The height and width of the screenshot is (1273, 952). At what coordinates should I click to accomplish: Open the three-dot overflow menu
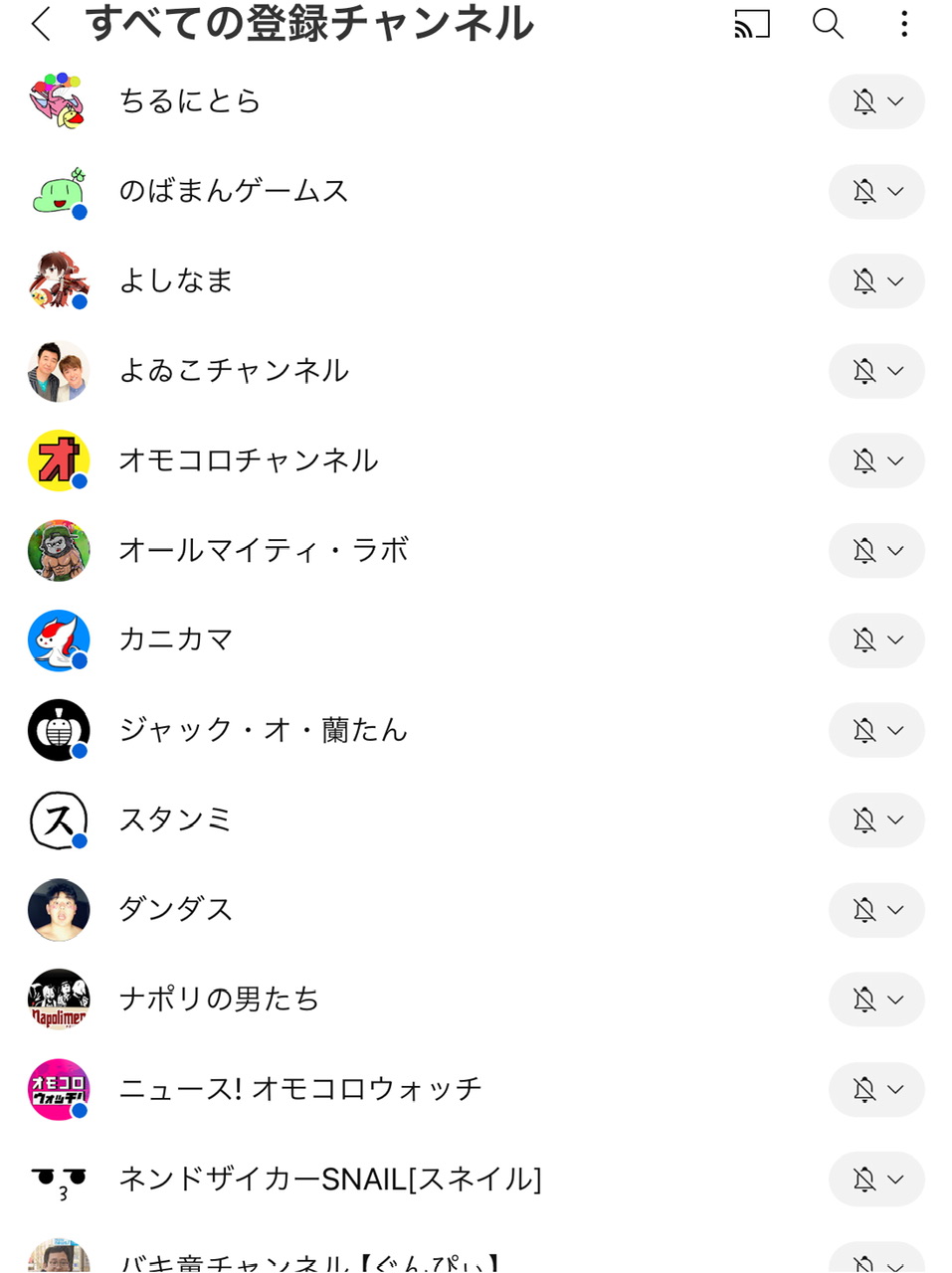point(903,24)
